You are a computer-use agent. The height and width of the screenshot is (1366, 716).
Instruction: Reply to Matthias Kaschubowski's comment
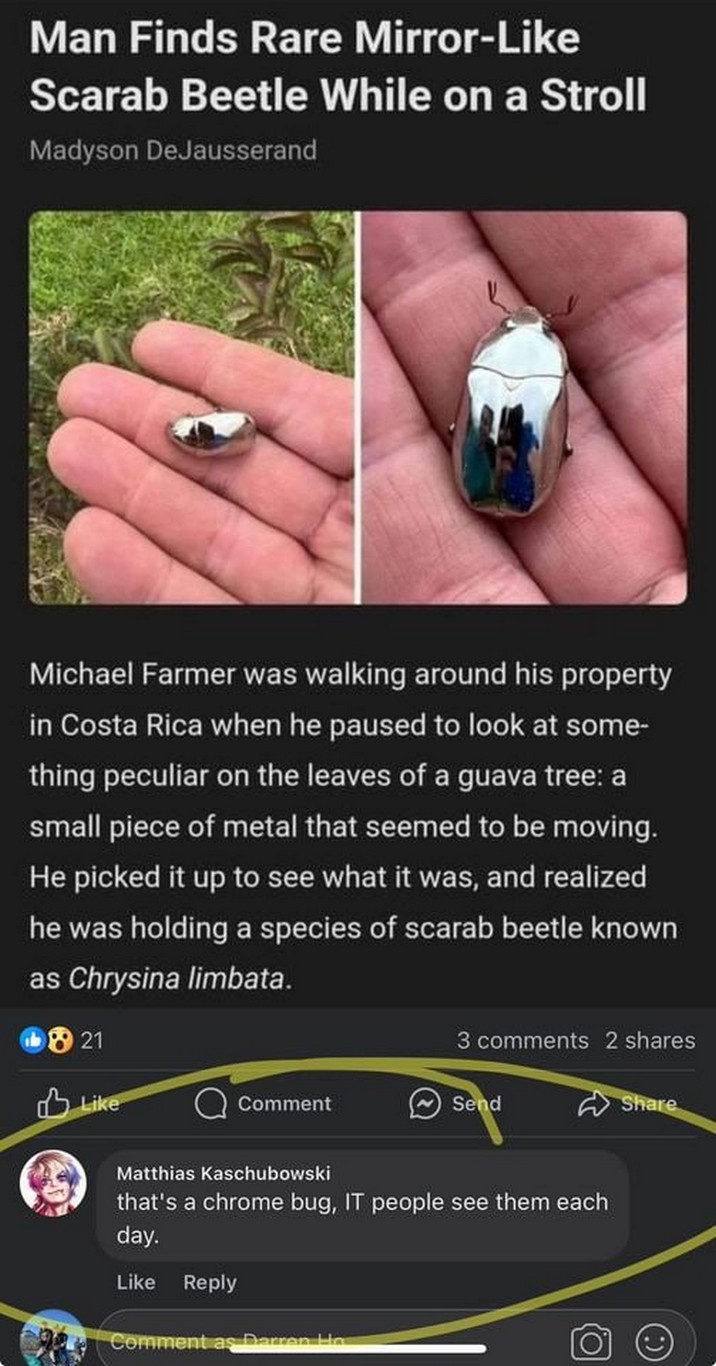tap(210, 1282)
